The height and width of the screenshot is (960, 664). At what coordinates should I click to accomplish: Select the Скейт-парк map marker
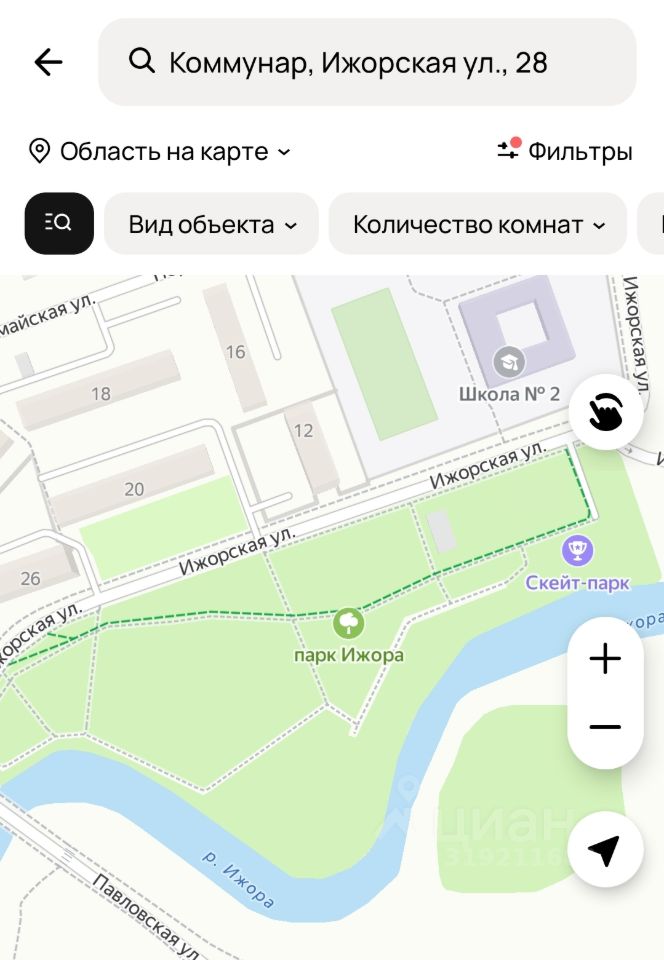coord(578,549)
